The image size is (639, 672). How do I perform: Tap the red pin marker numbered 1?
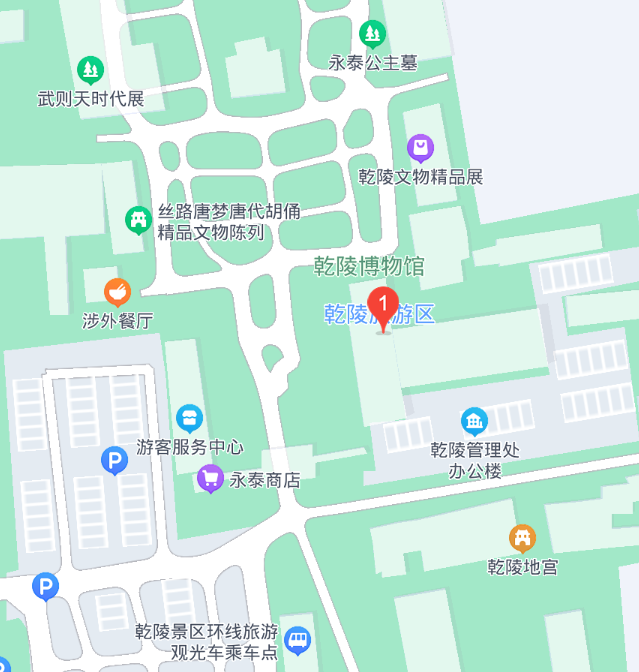383,307
